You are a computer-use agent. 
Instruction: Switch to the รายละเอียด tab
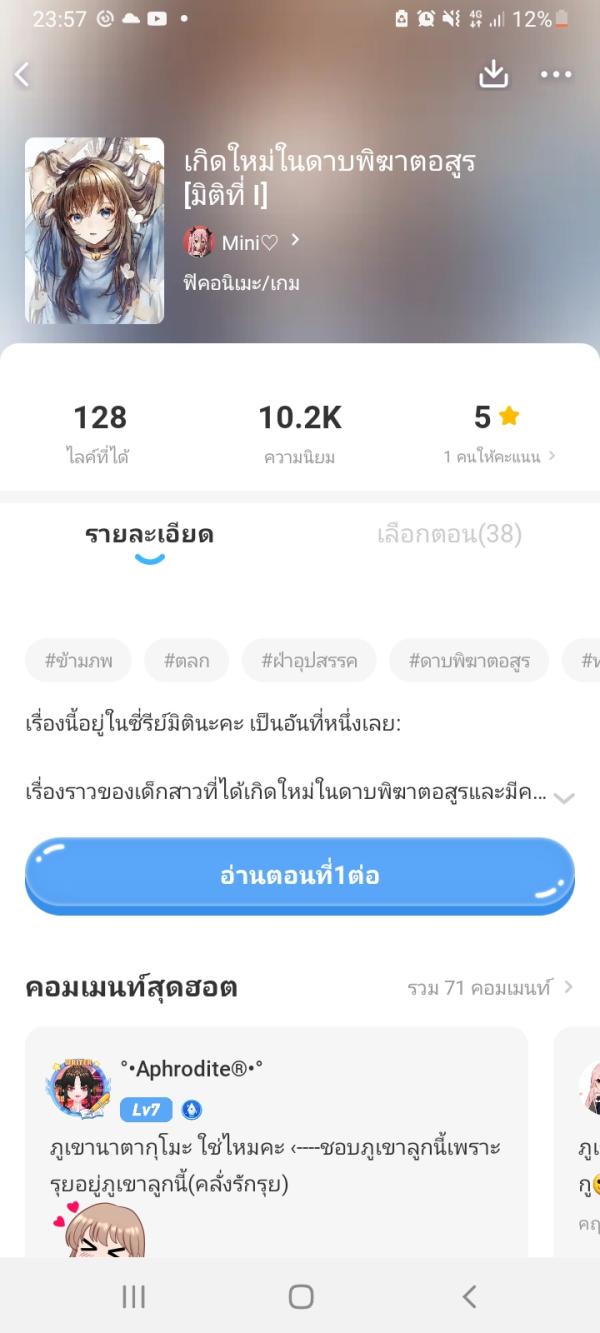149,535
